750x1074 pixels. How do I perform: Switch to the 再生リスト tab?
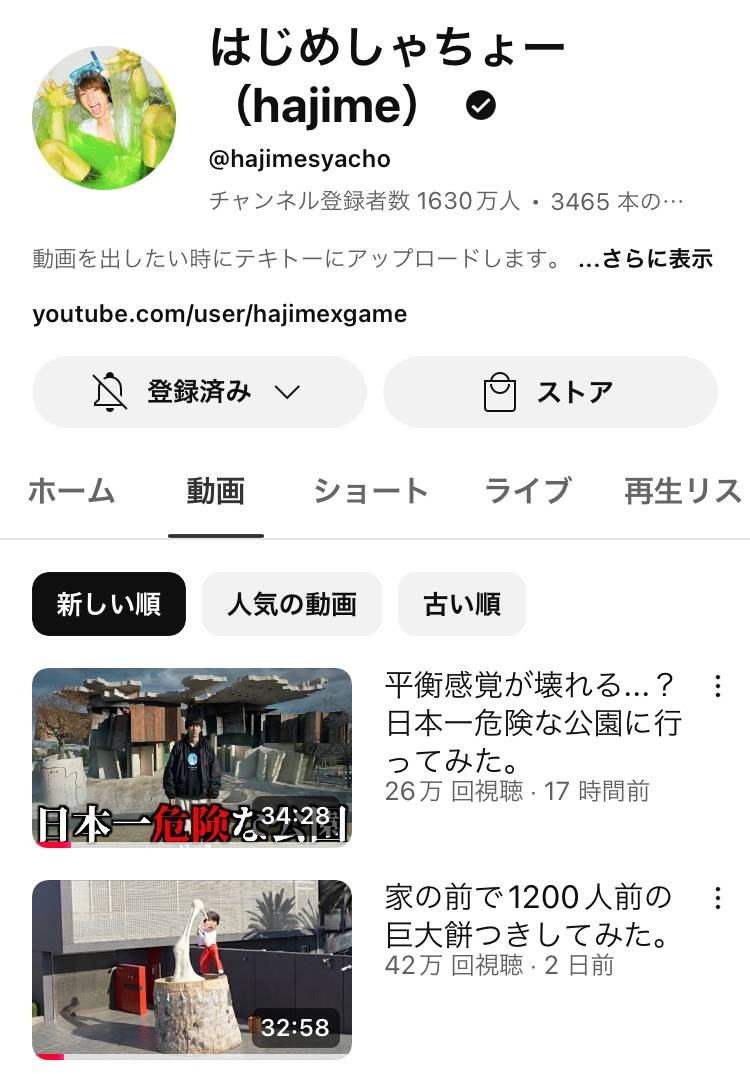coord(682,491)
